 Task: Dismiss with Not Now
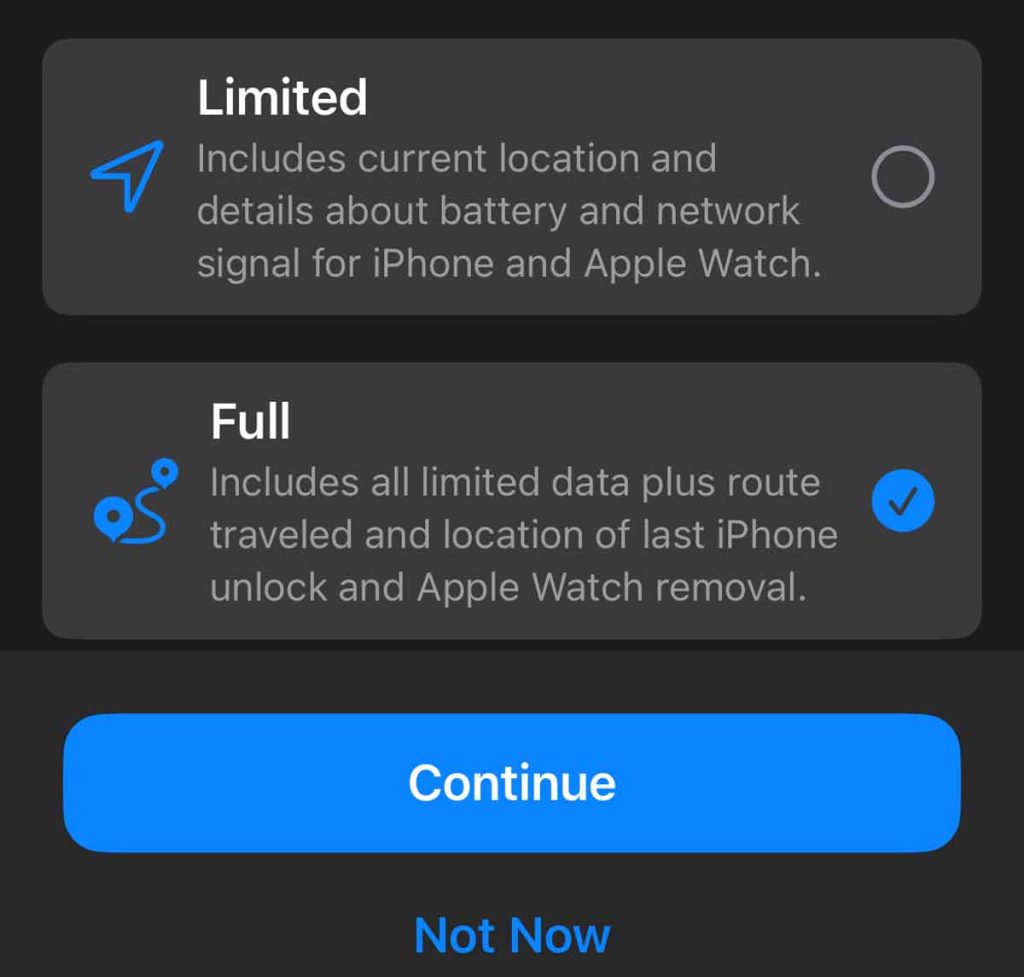[511, 936]
